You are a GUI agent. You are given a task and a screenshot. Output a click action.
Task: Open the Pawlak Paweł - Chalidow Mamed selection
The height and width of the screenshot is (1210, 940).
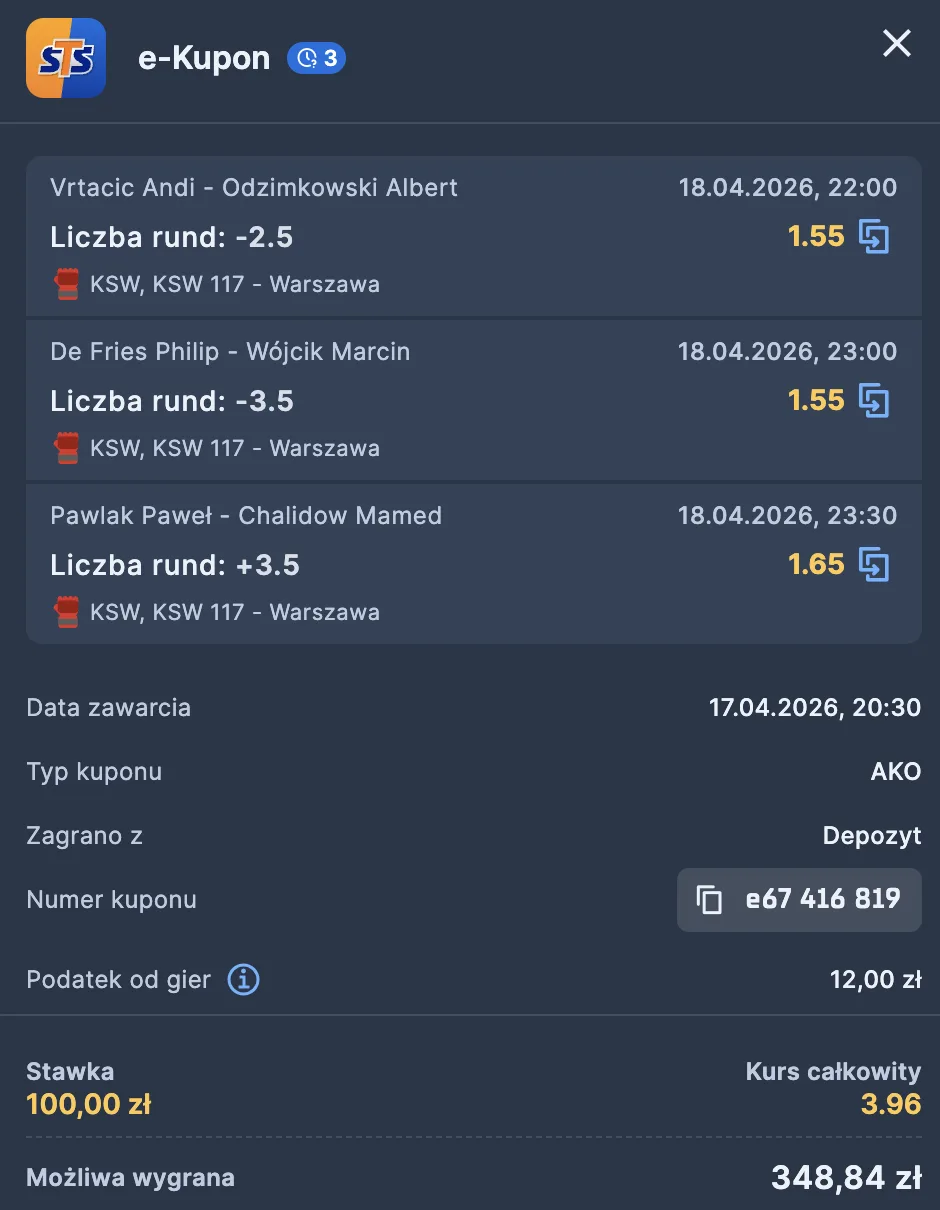(x=246, y=515)
